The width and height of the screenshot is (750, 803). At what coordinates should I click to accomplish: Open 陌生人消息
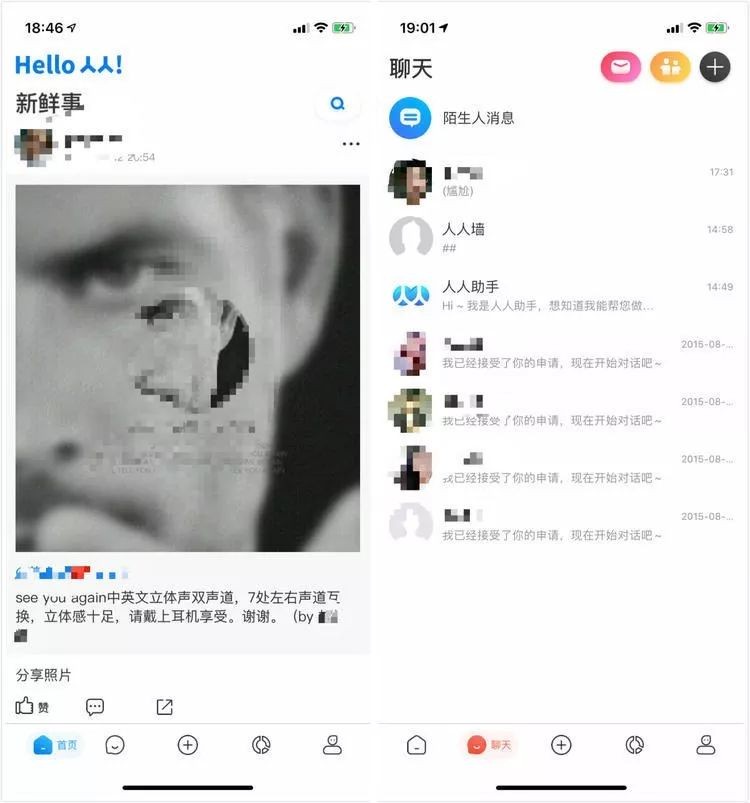(x=478, y=118)
